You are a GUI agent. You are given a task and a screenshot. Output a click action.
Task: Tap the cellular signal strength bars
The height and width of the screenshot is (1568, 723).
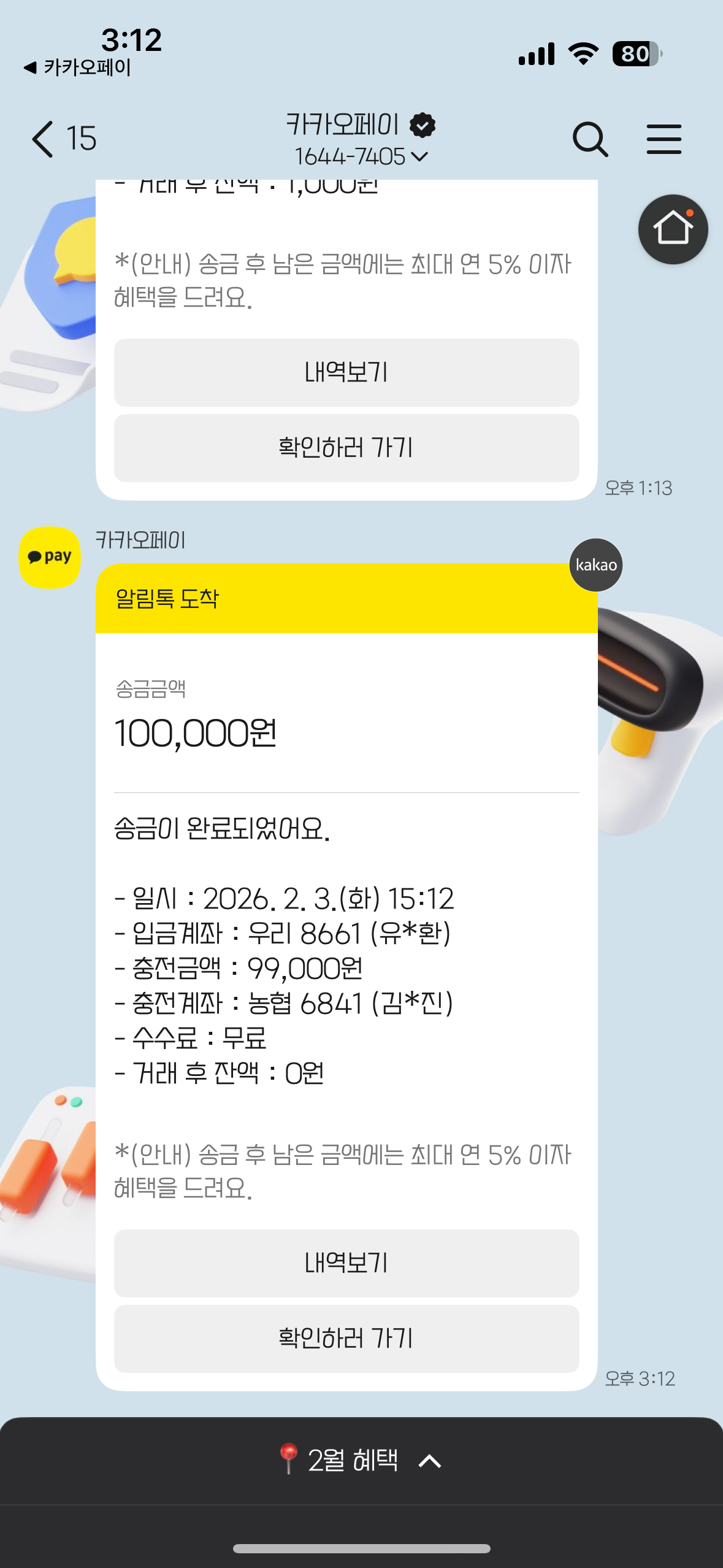(536, 54)
